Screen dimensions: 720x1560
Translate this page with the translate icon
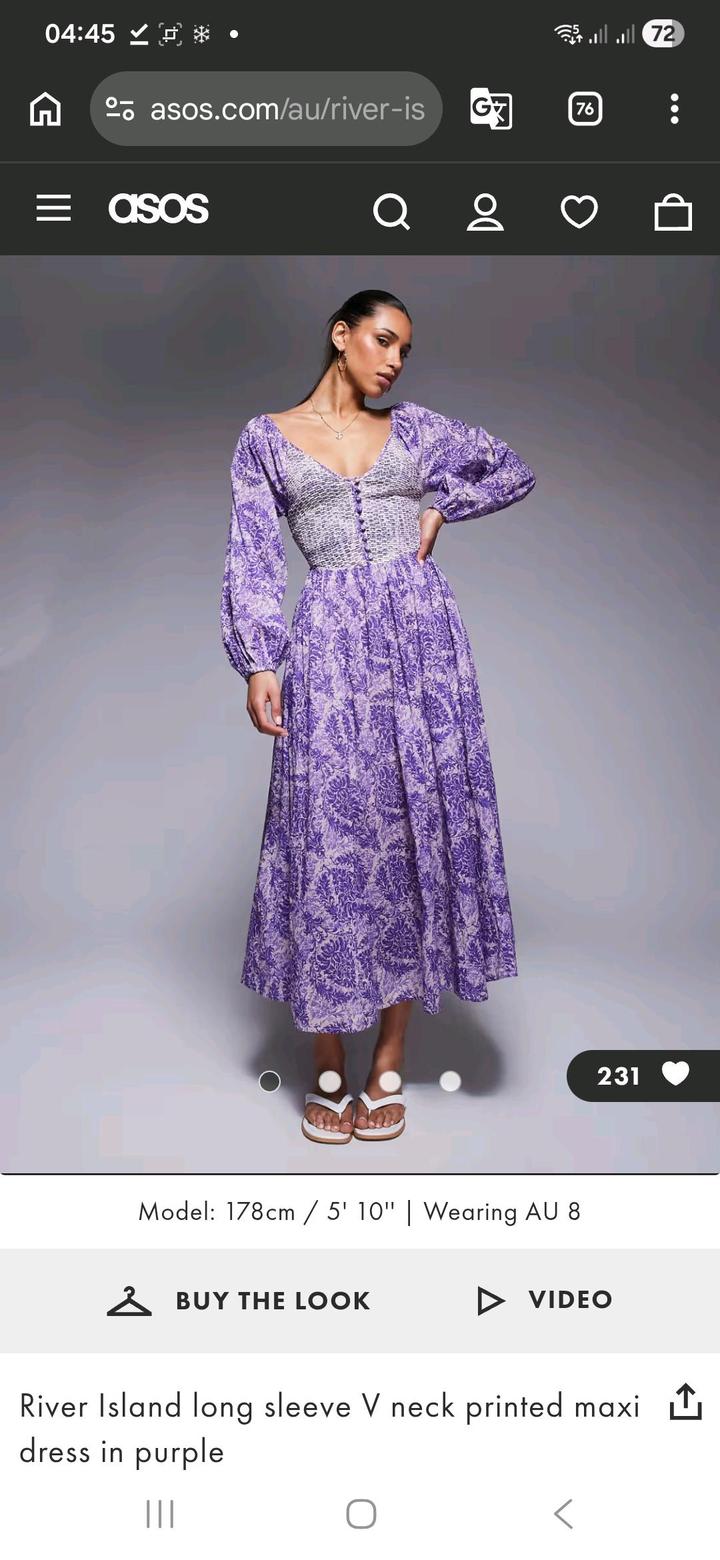coord(491,109)
